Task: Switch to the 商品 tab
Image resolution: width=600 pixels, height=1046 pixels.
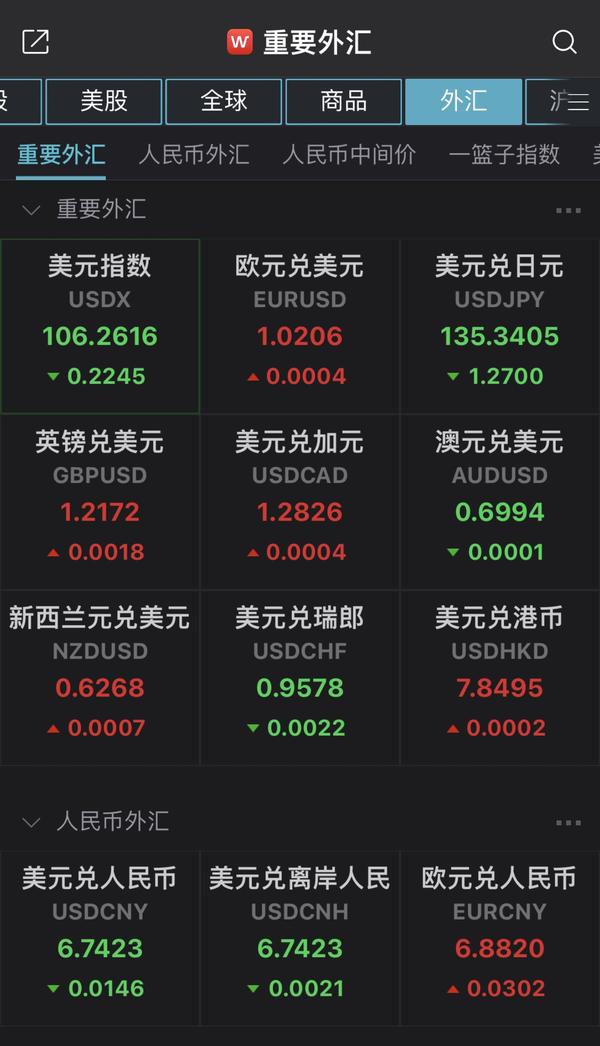Action: point(344,101)
